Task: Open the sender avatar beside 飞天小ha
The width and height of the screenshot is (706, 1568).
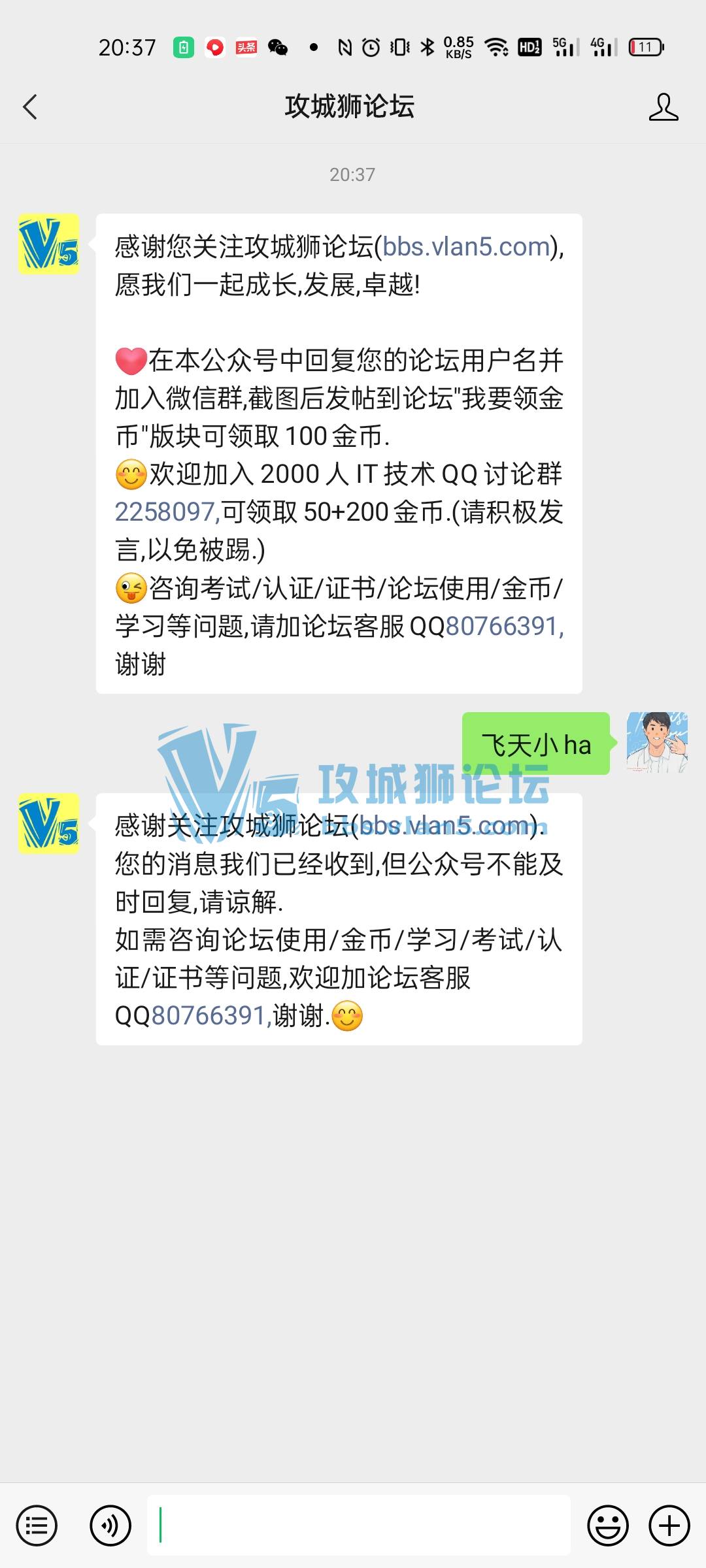Action: (656, 743)
